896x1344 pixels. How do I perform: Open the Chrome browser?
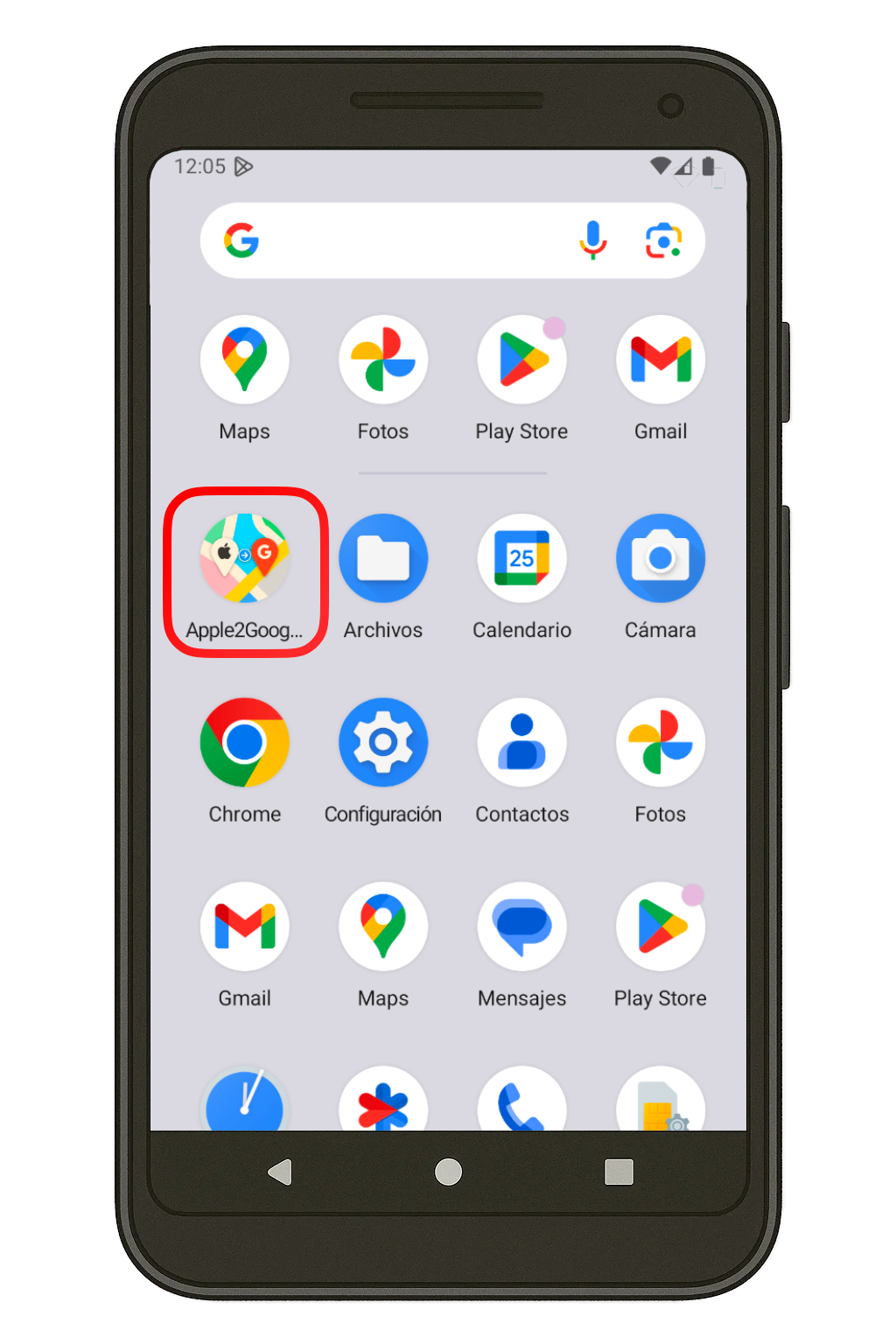(x=245, y=743)
